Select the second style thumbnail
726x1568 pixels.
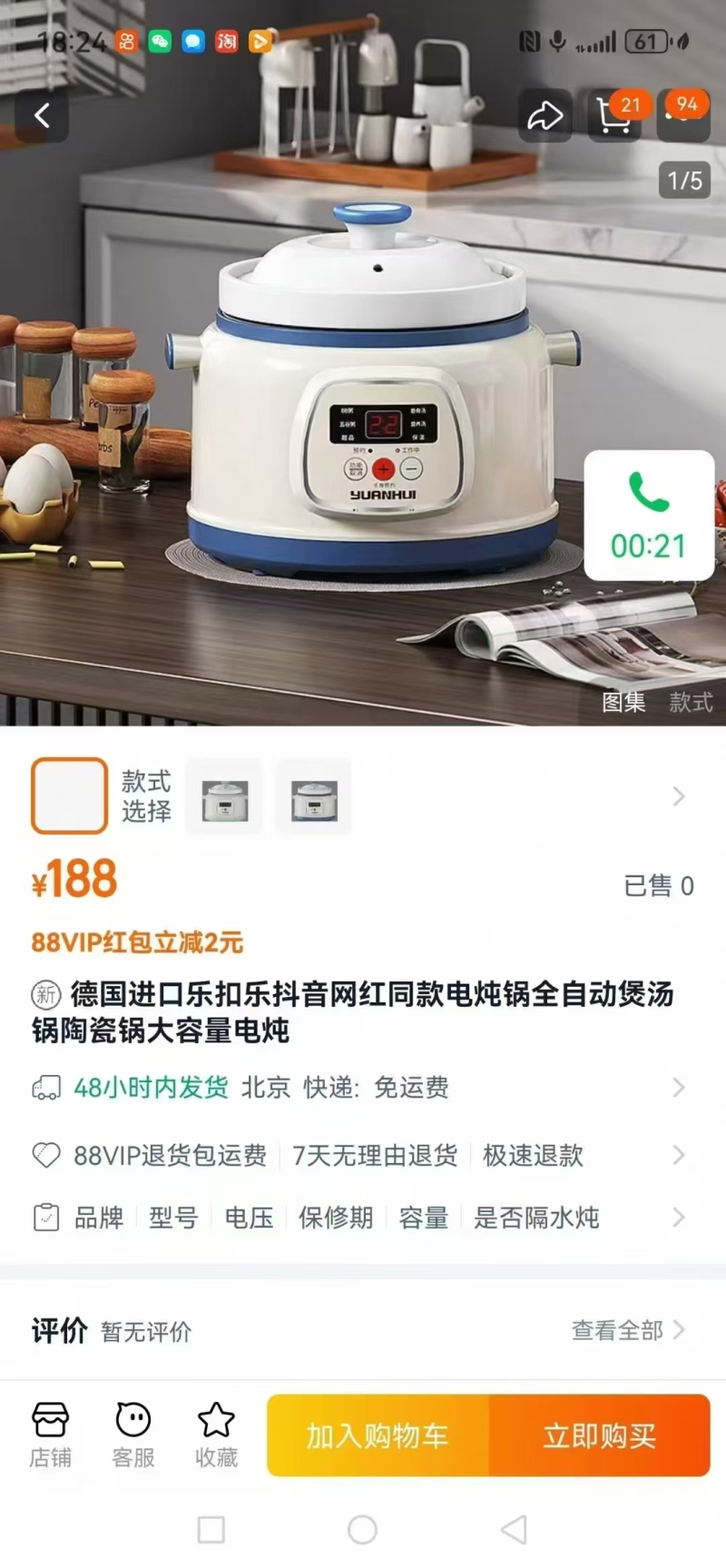pyautogui.click(x=224, y=797)
